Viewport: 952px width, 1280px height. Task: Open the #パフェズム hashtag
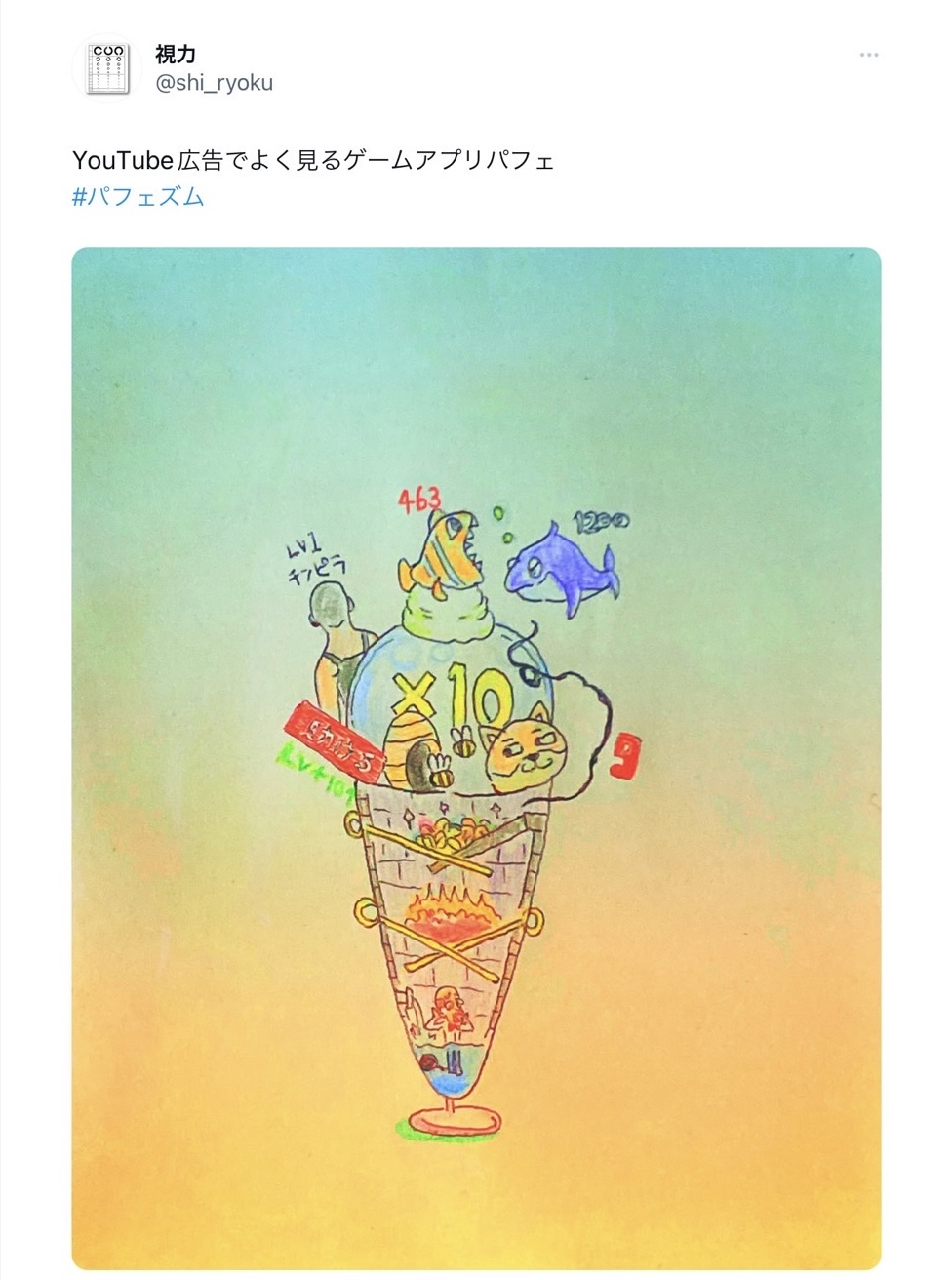138,197
